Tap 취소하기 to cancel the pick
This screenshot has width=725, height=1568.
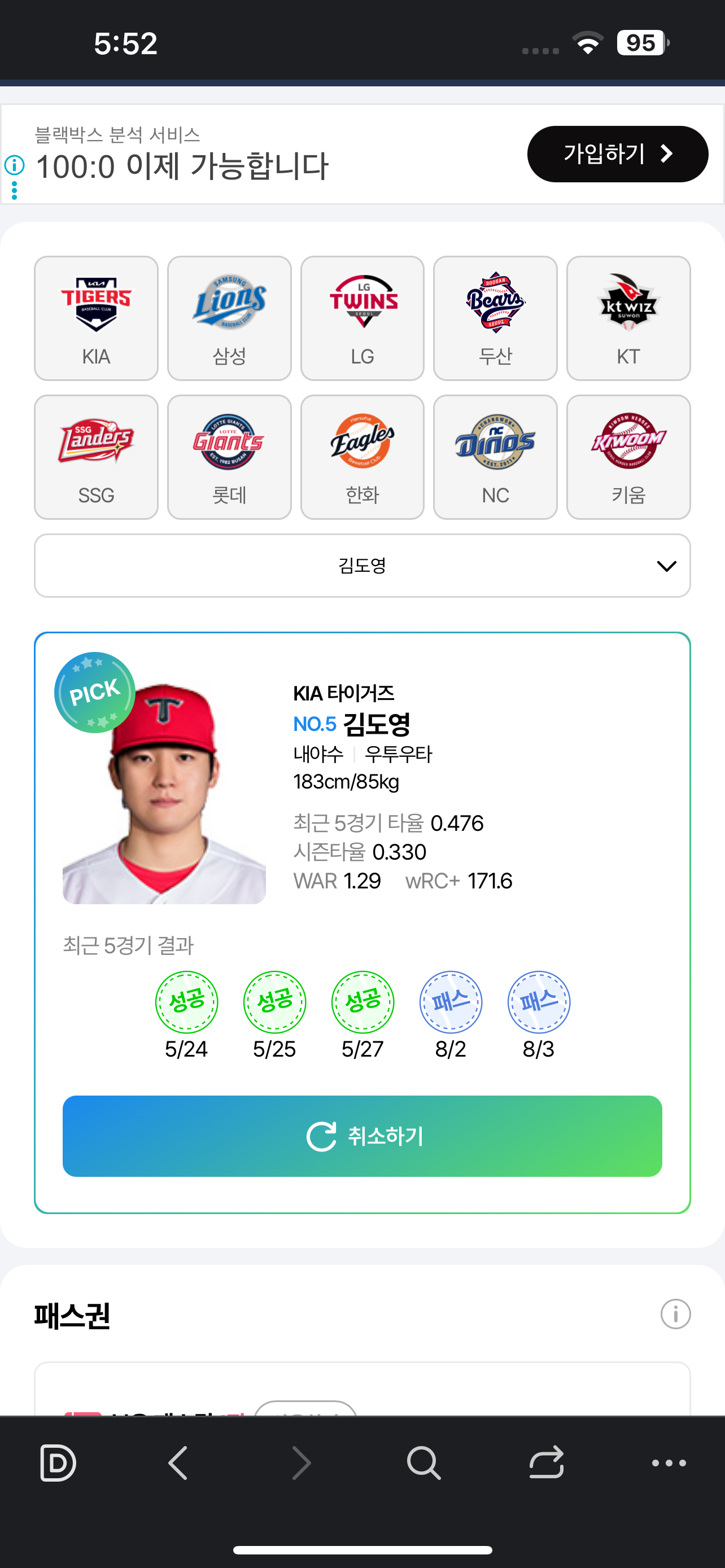tap(362, 1136)
